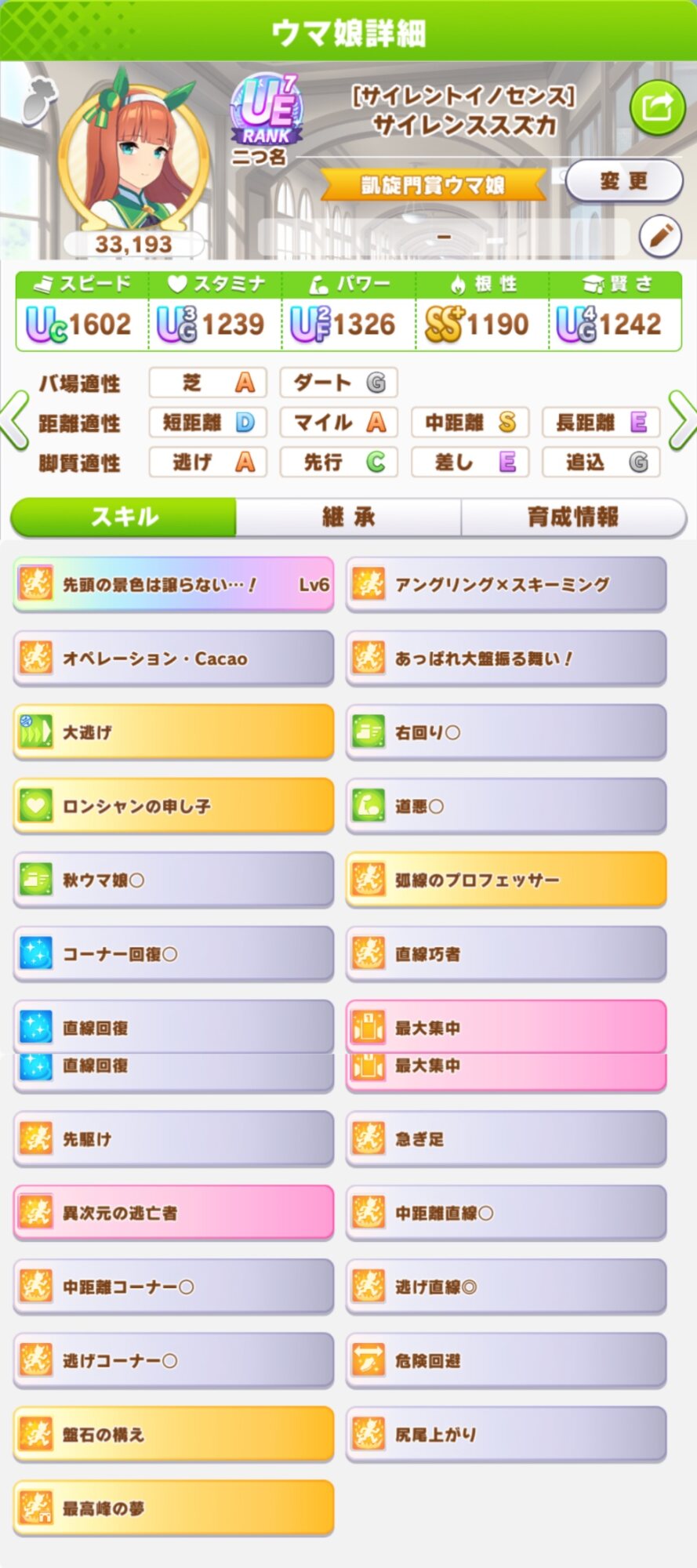
Task: Switch to the 継承 tab
Action: pos(348,517)
